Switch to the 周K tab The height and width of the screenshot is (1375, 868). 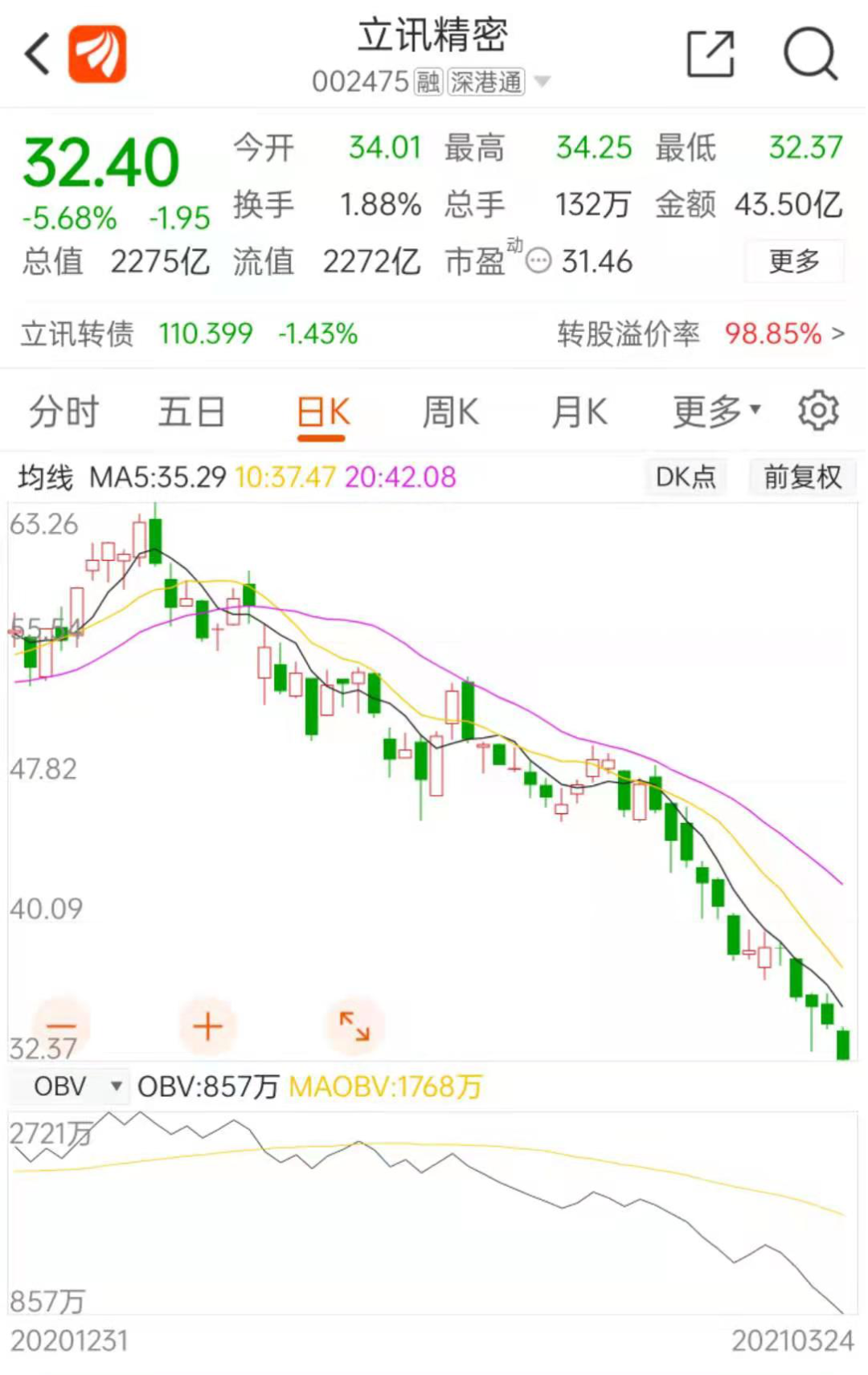[451, 411]
